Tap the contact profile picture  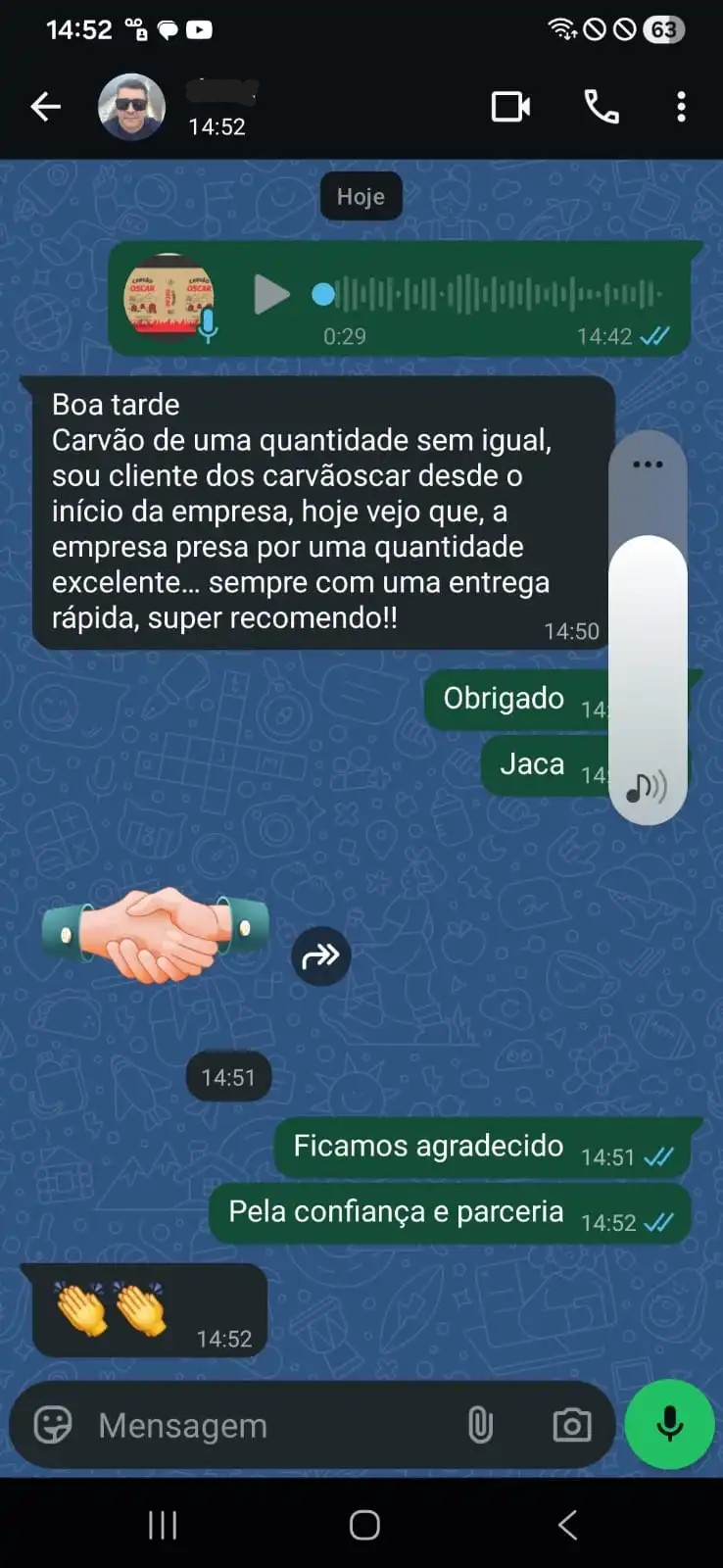click(132, 107)
